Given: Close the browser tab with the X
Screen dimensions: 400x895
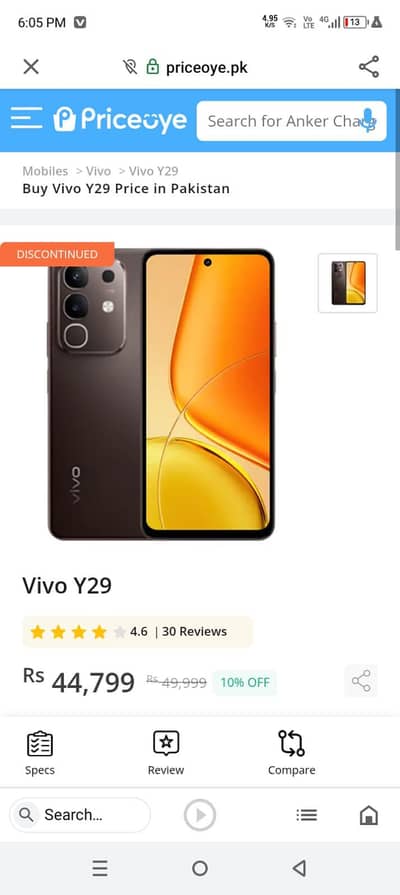Looking at the screenshot, I should click(x=31, y=67).
